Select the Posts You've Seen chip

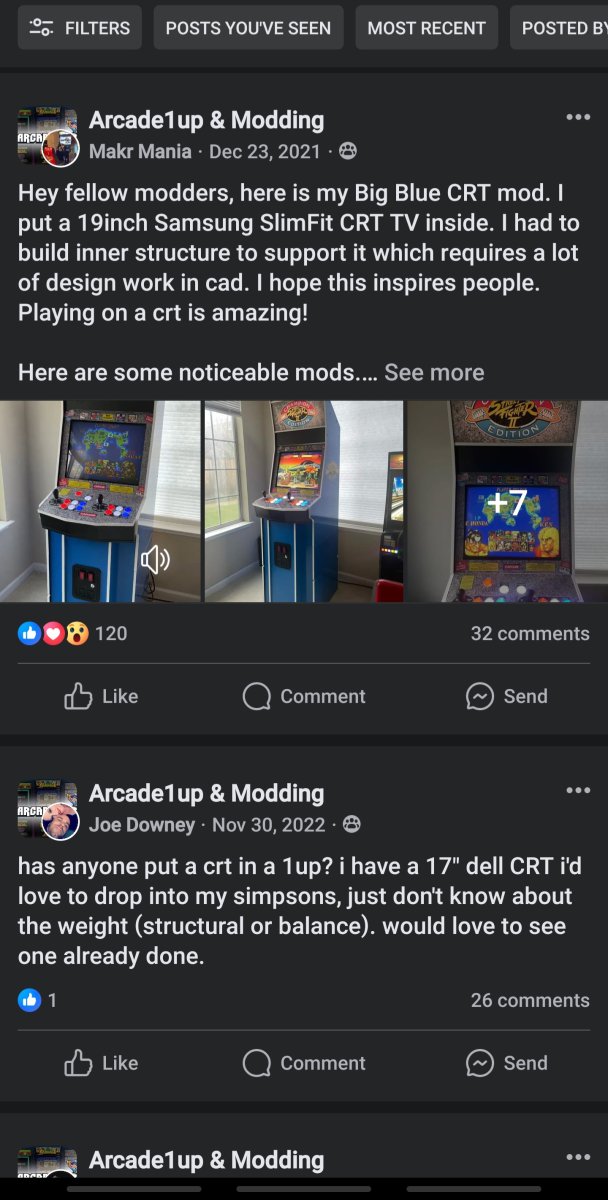[x=248, y=28]
